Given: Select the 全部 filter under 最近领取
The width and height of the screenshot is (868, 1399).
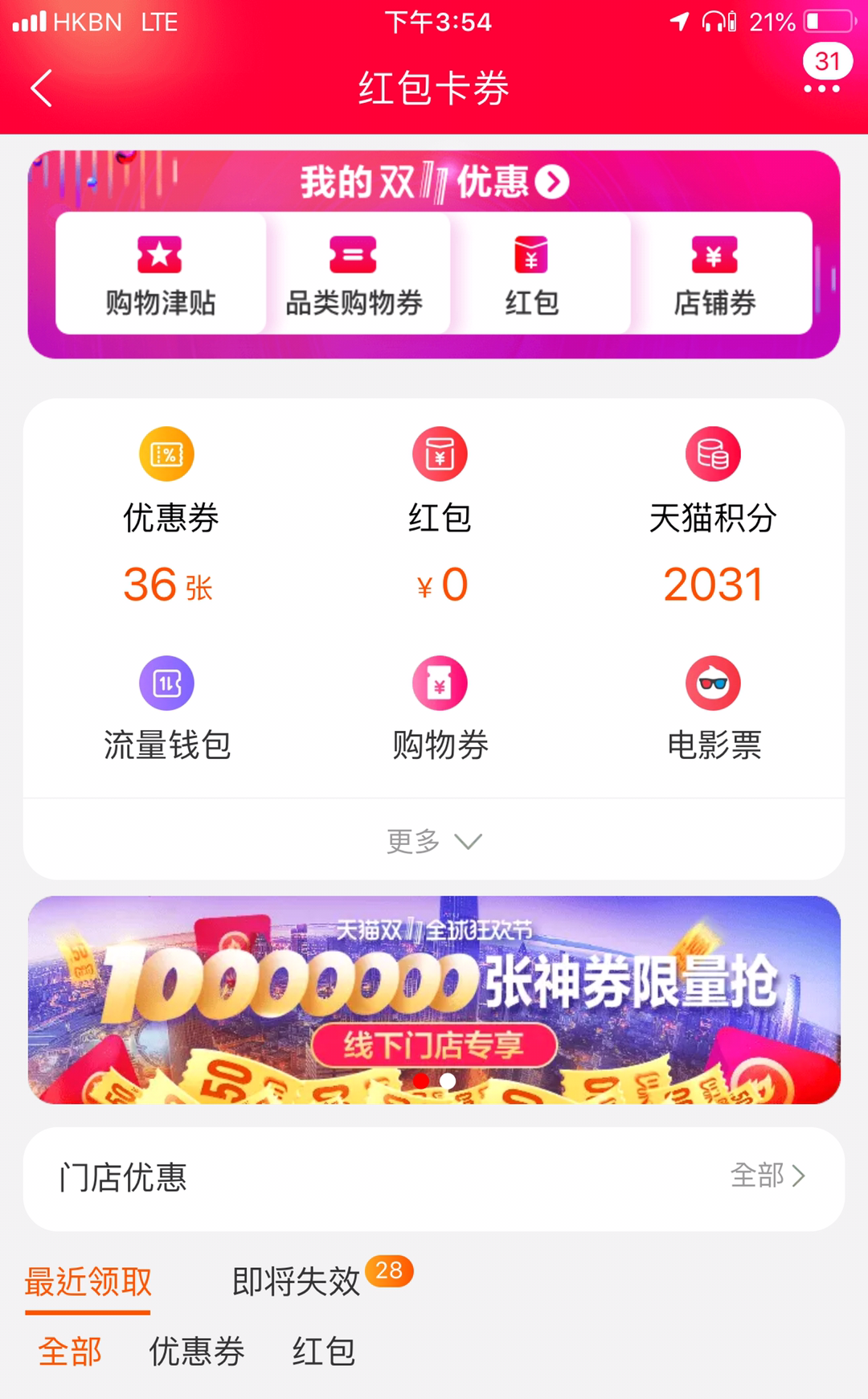Looking at the screenshot, I should pos(70,1352).
